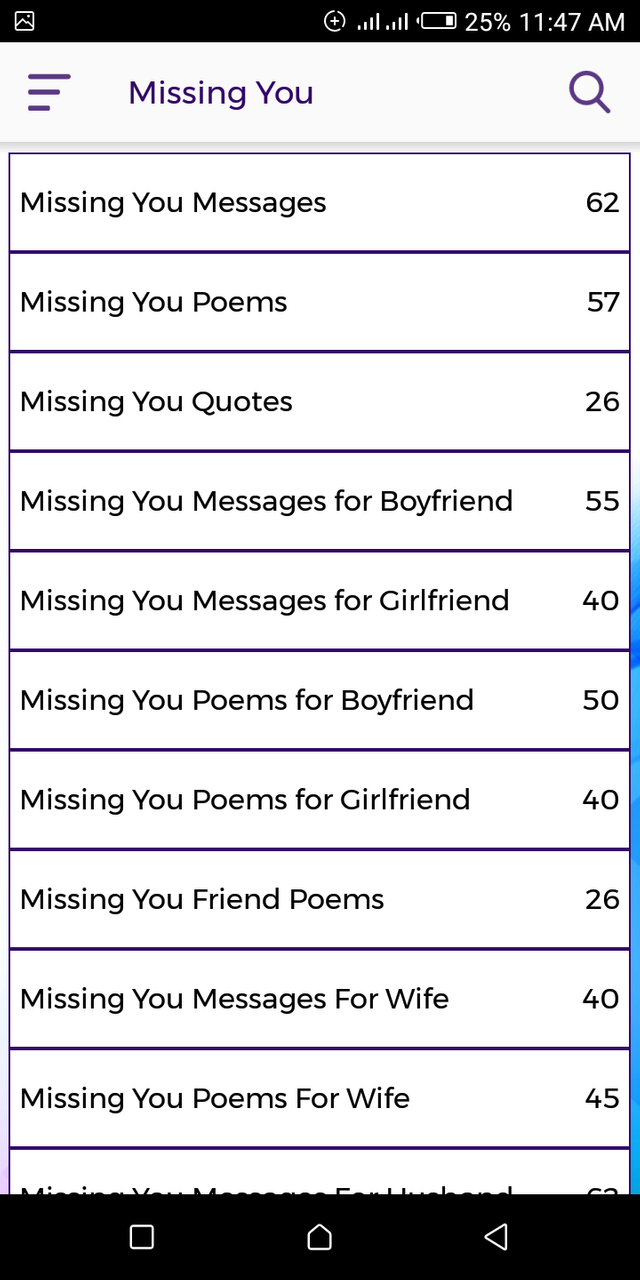
Task: Go back with system back button
Action: 496,1237
